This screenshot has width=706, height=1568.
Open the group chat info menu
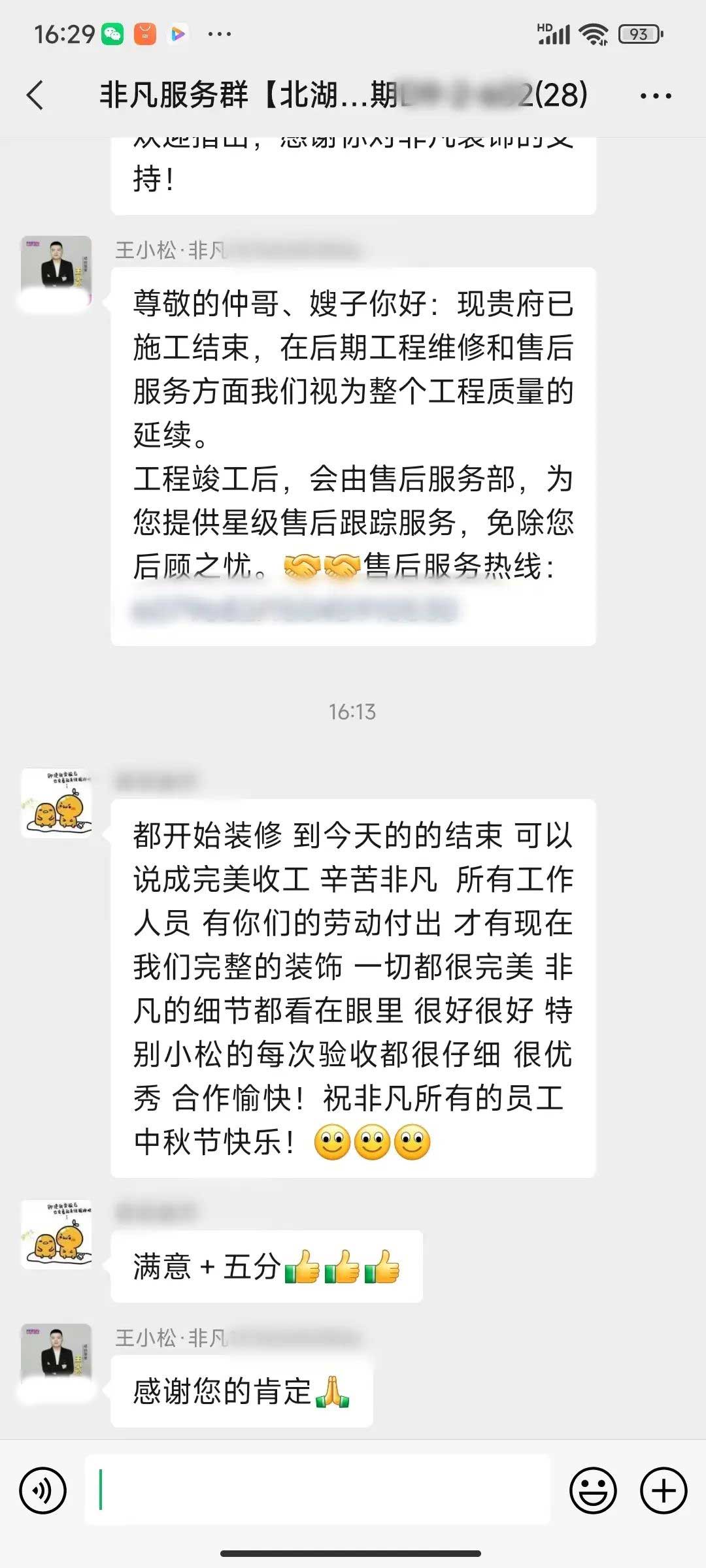(x=655, y=96)
